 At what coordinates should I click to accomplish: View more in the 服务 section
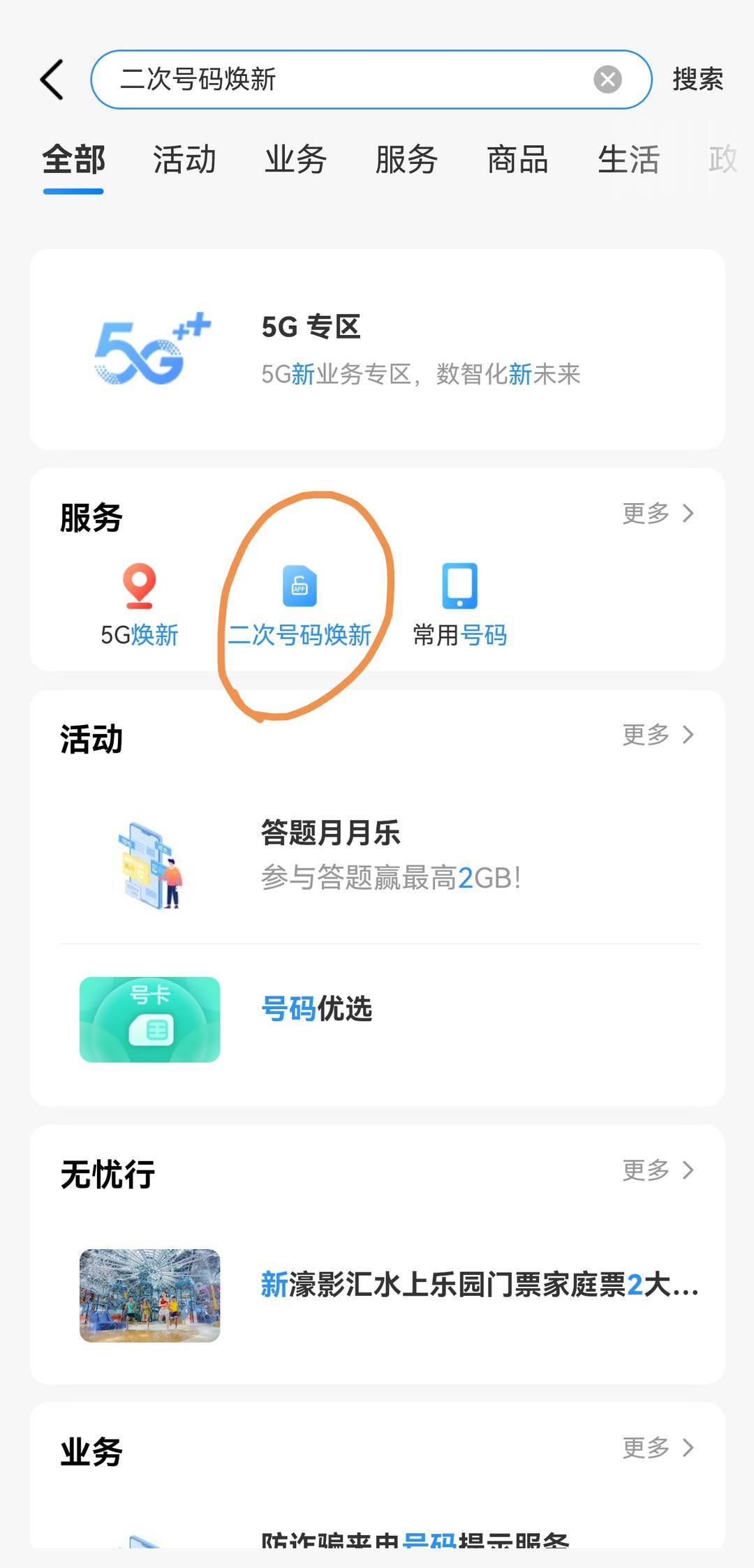pyautogui.click(x=658, y=514)
